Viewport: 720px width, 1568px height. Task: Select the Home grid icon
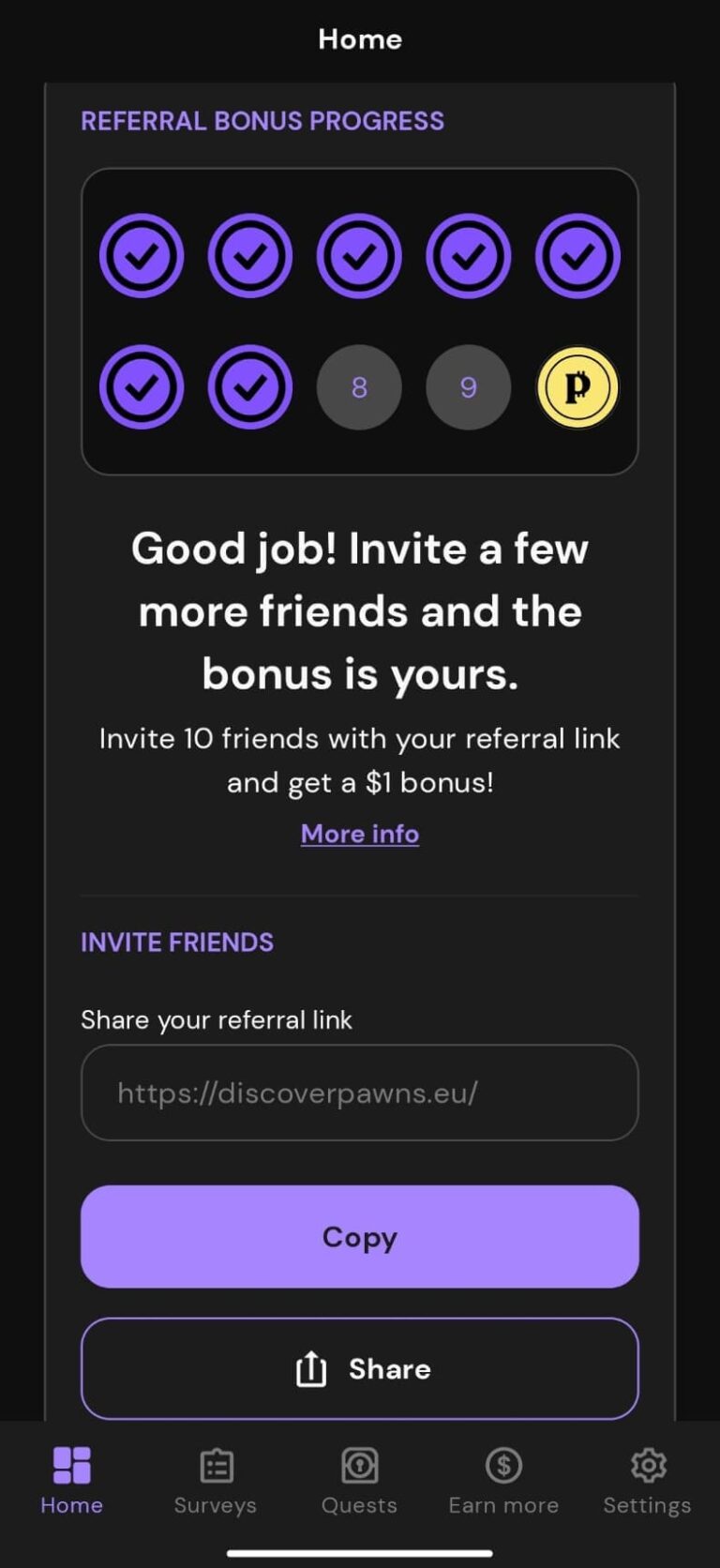(71, 1463)
